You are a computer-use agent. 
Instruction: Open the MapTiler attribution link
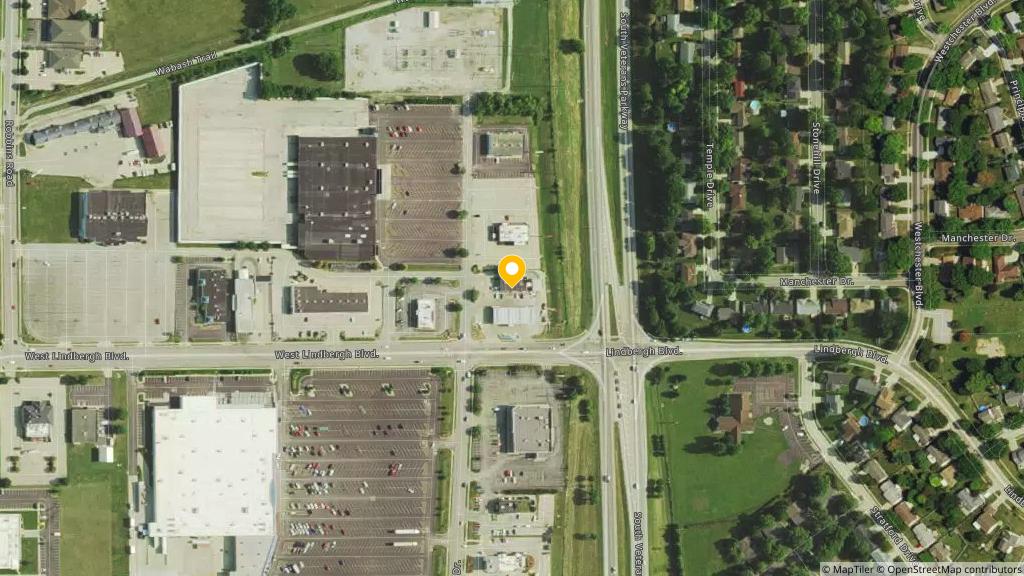pyautogui.click(x=851, y=569)
